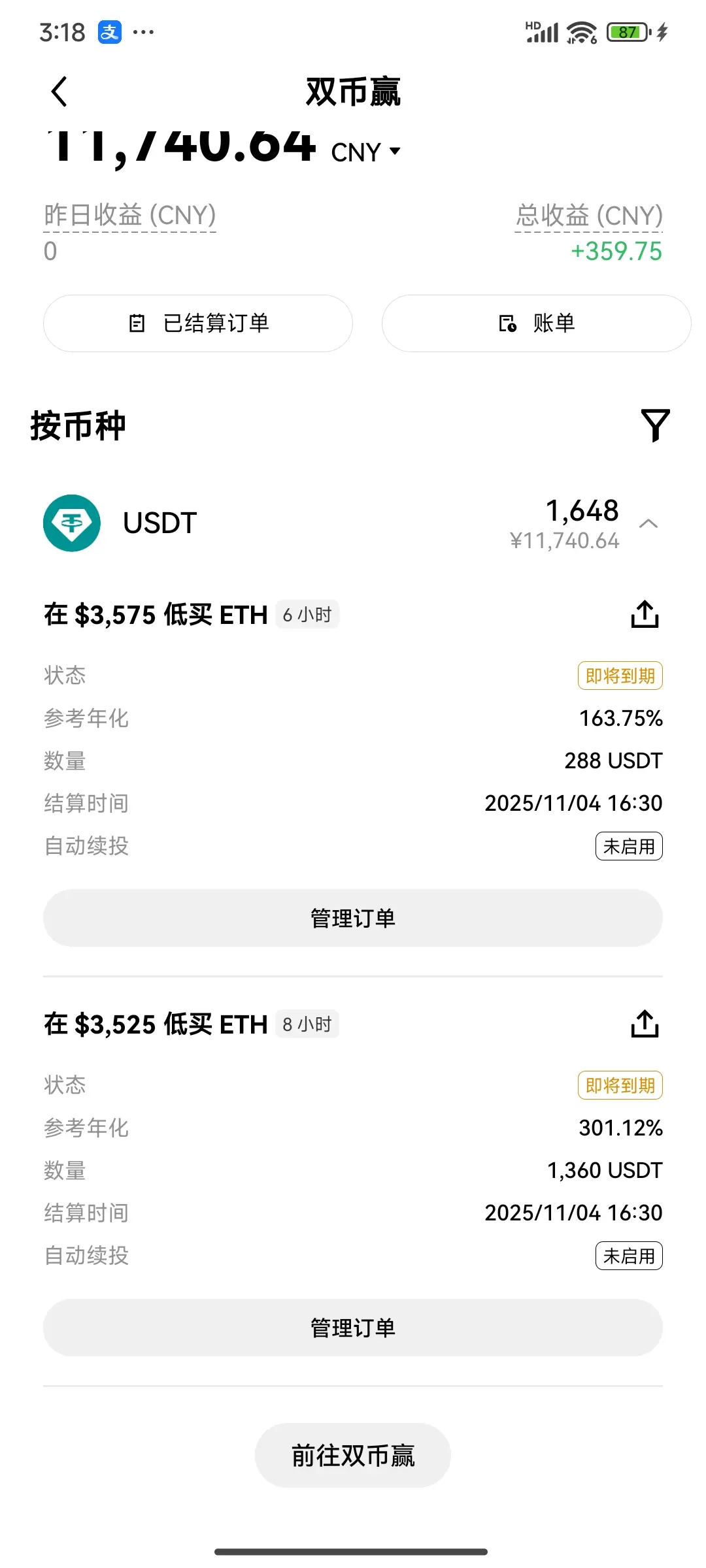Screen dimensions: 706x1568
Task: Show info for 总收益 (CNY) label
Action: 589,216
